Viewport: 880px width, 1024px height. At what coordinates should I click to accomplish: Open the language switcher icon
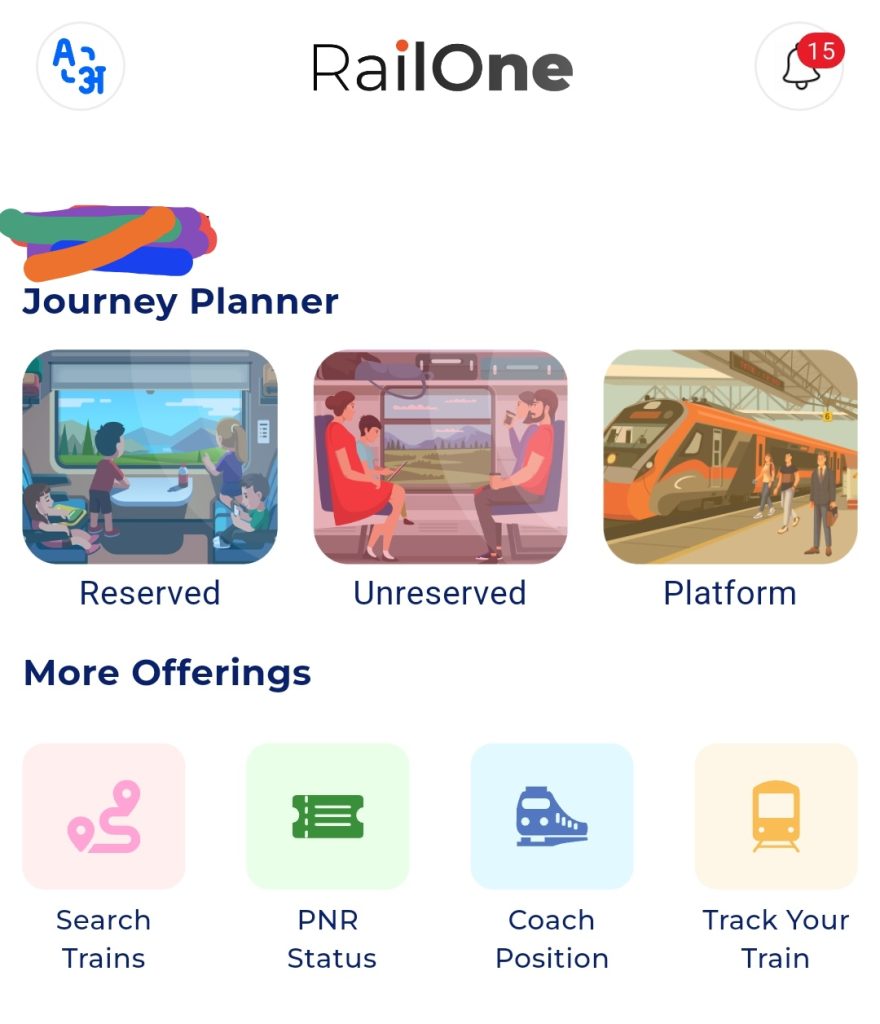[x=80, y=67]
